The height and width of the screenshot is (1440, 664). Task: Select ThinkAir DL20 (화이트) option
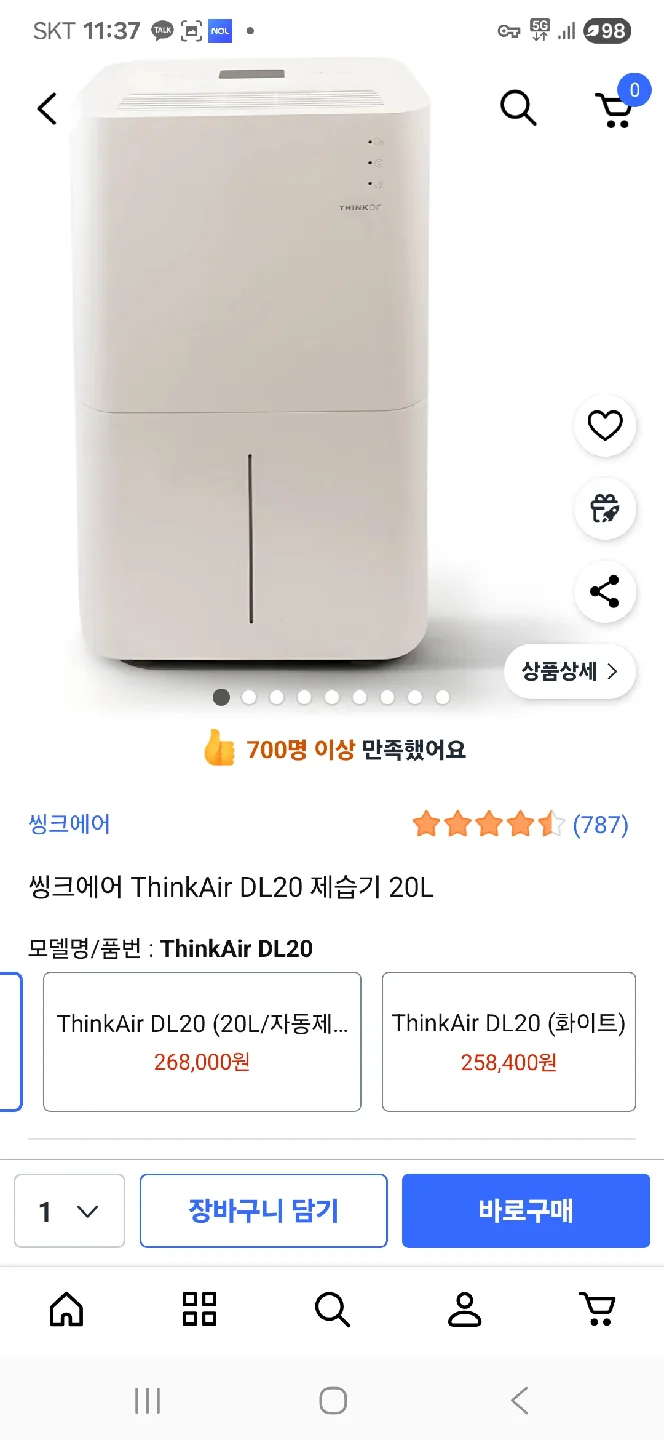(508, 1041)
